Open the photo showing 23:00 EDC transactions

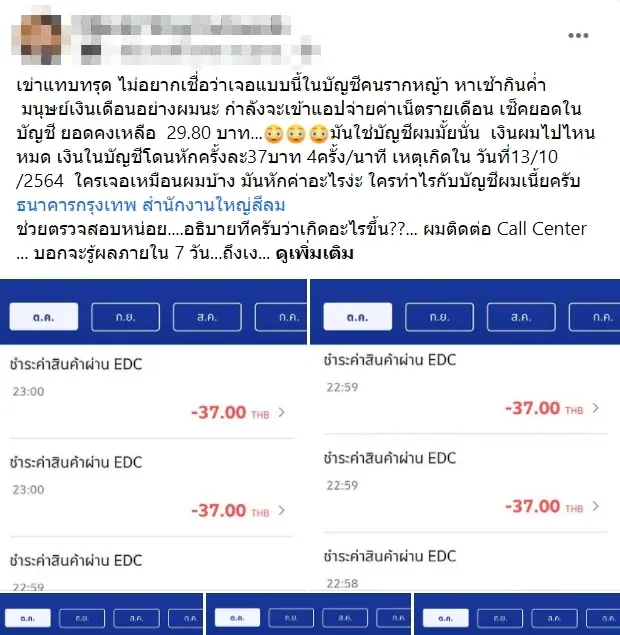(x=153, y=435)
